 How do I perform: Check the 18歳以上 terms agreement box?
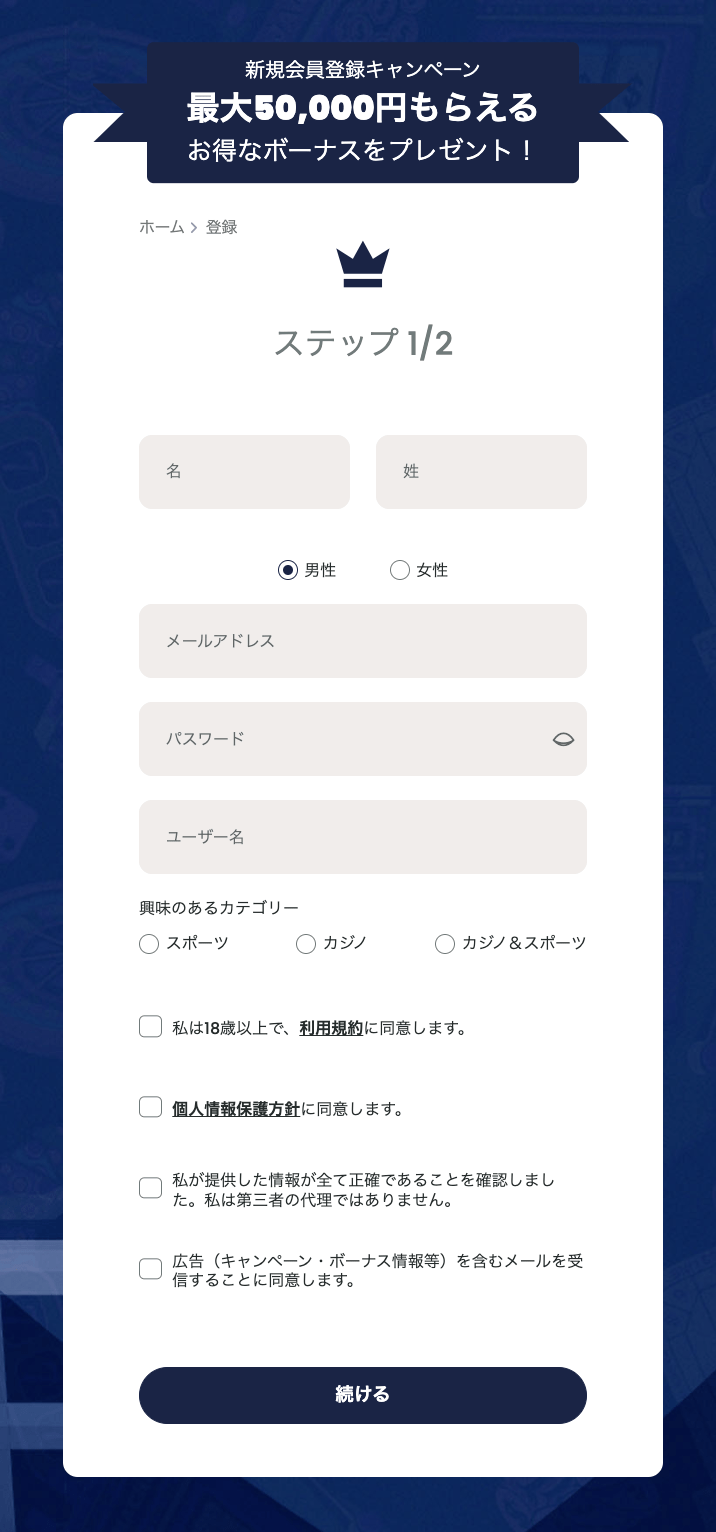point(150,1027)
